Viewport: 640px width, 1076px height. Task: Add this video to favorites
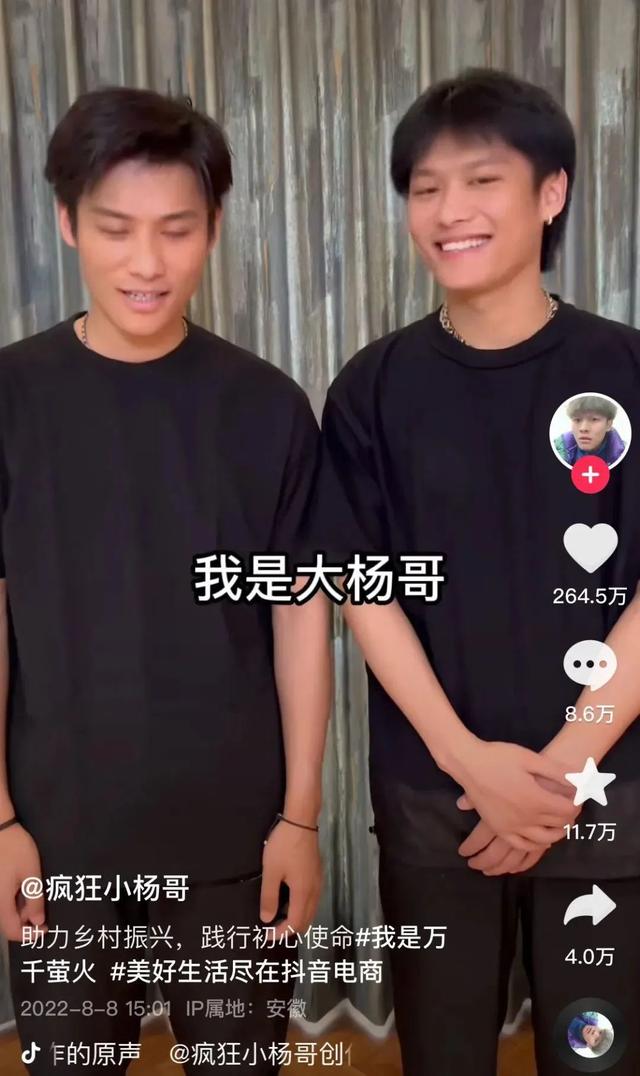point(590,782)
